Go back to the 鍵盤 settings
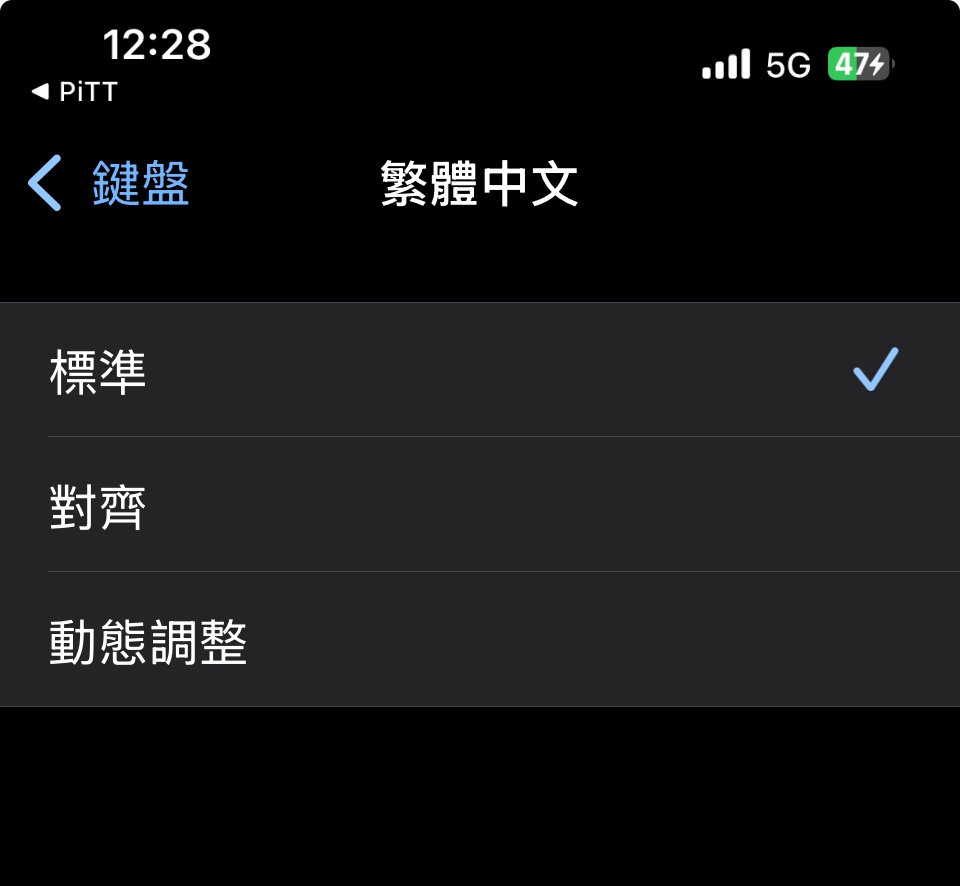 110,184
